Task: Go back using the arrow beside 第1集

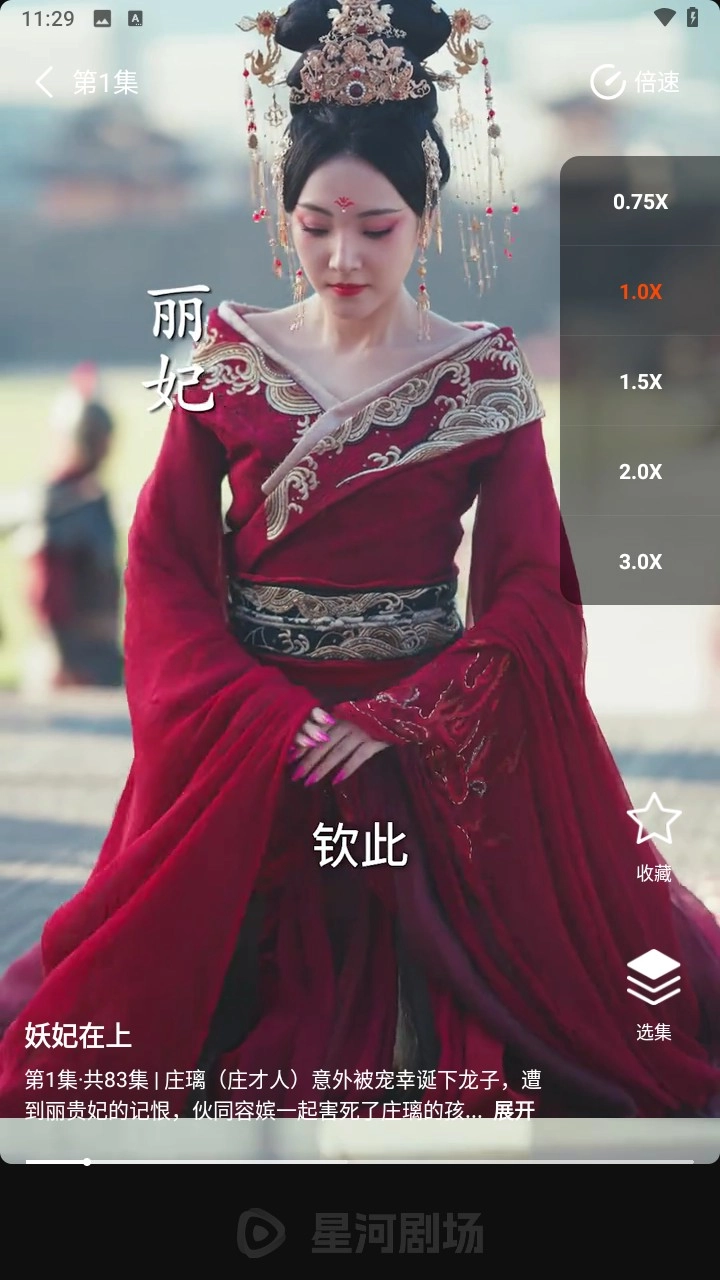Action: 44,82
